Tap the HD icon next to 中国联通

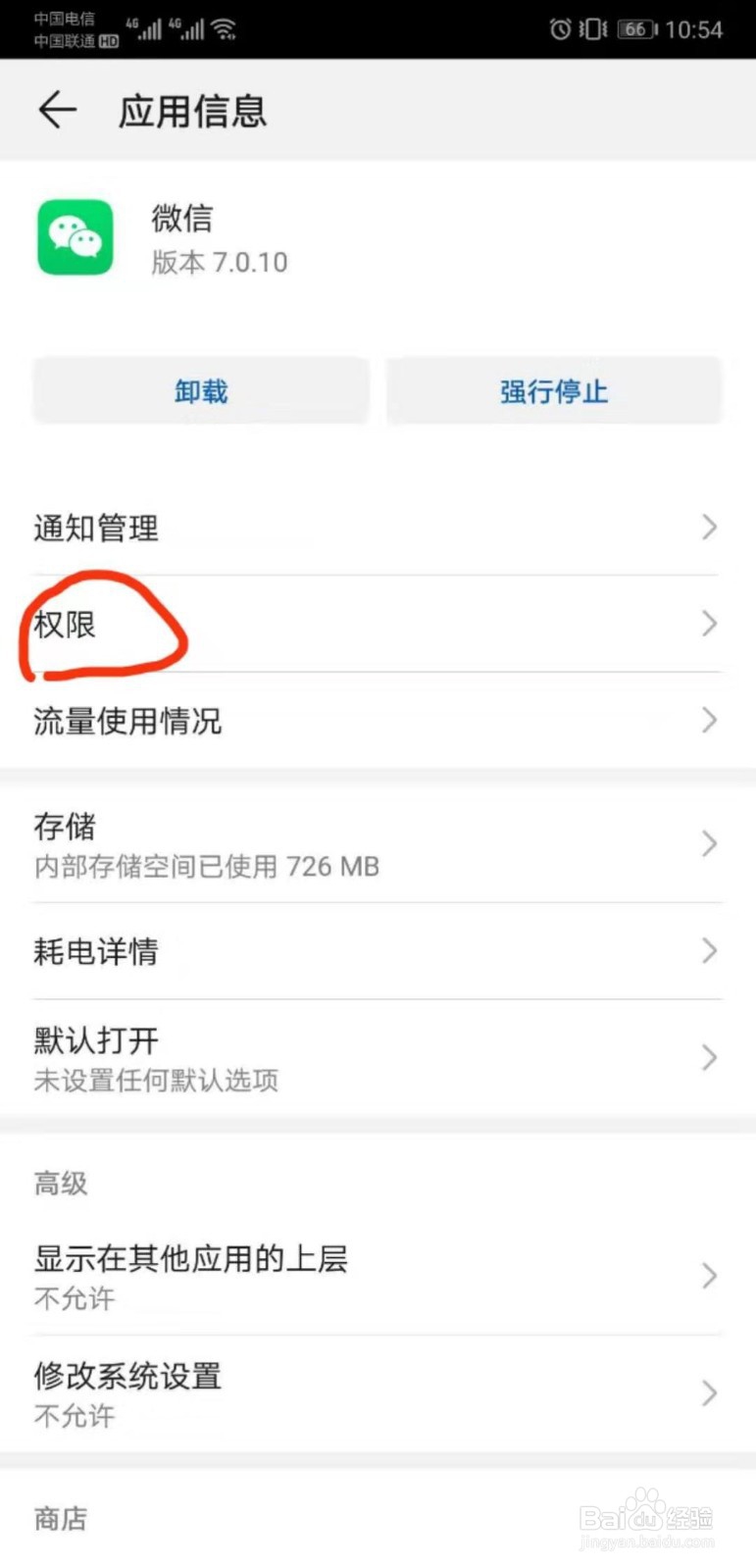click(x=109, y=41)
